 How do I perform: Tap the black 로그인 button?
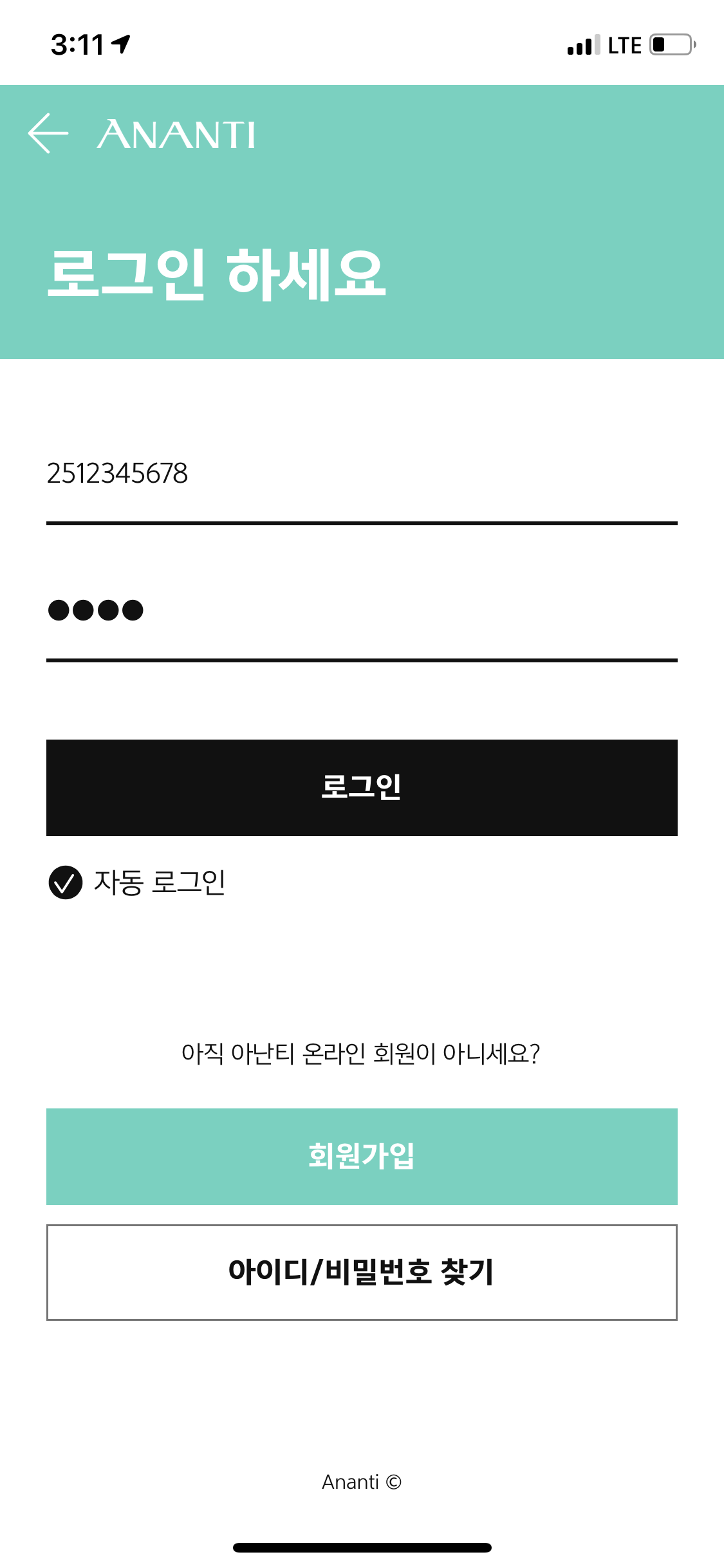pos(362,787)
